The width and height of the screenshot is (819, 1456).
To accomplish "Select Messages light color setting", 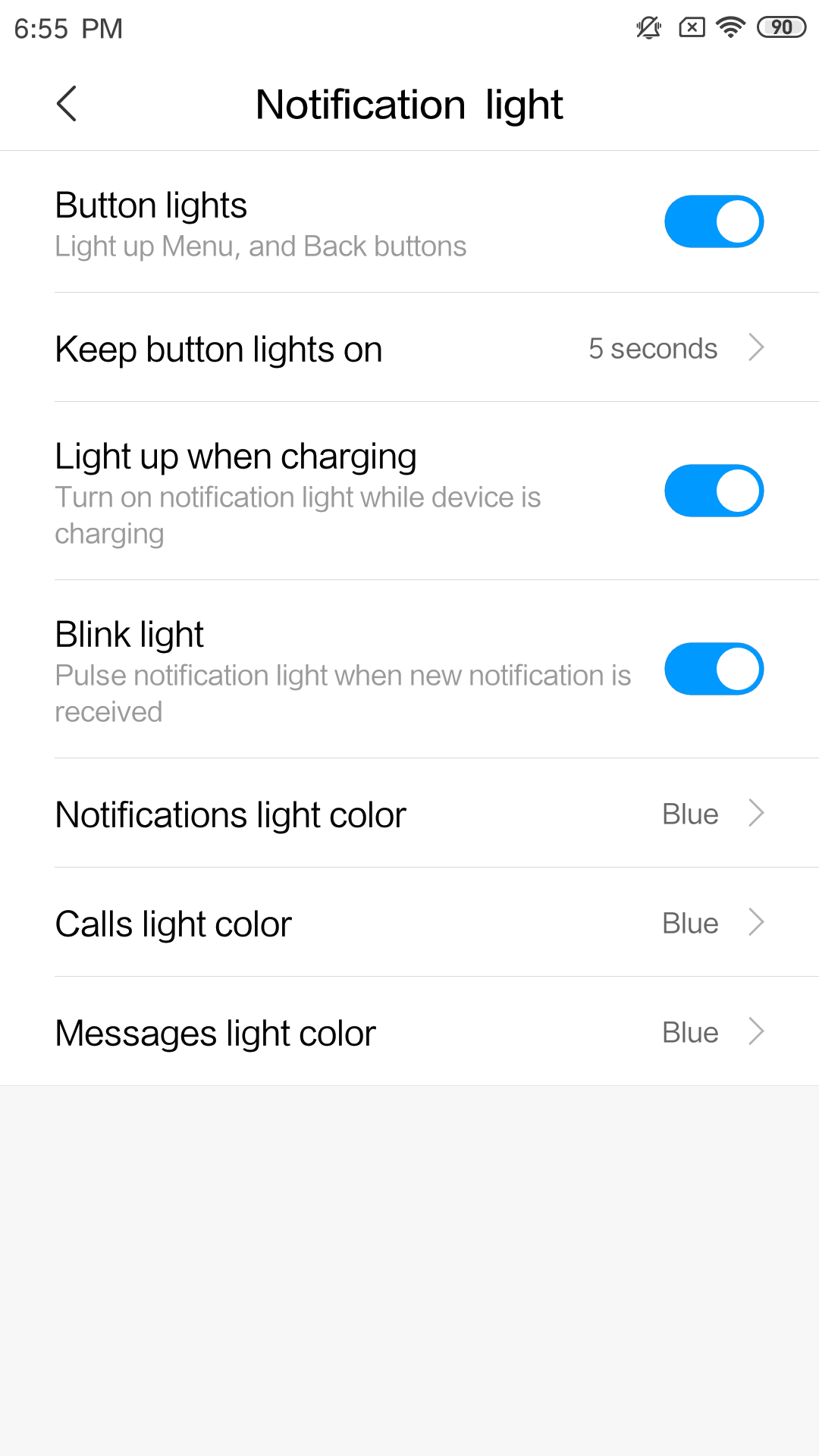I will 409,1033.
